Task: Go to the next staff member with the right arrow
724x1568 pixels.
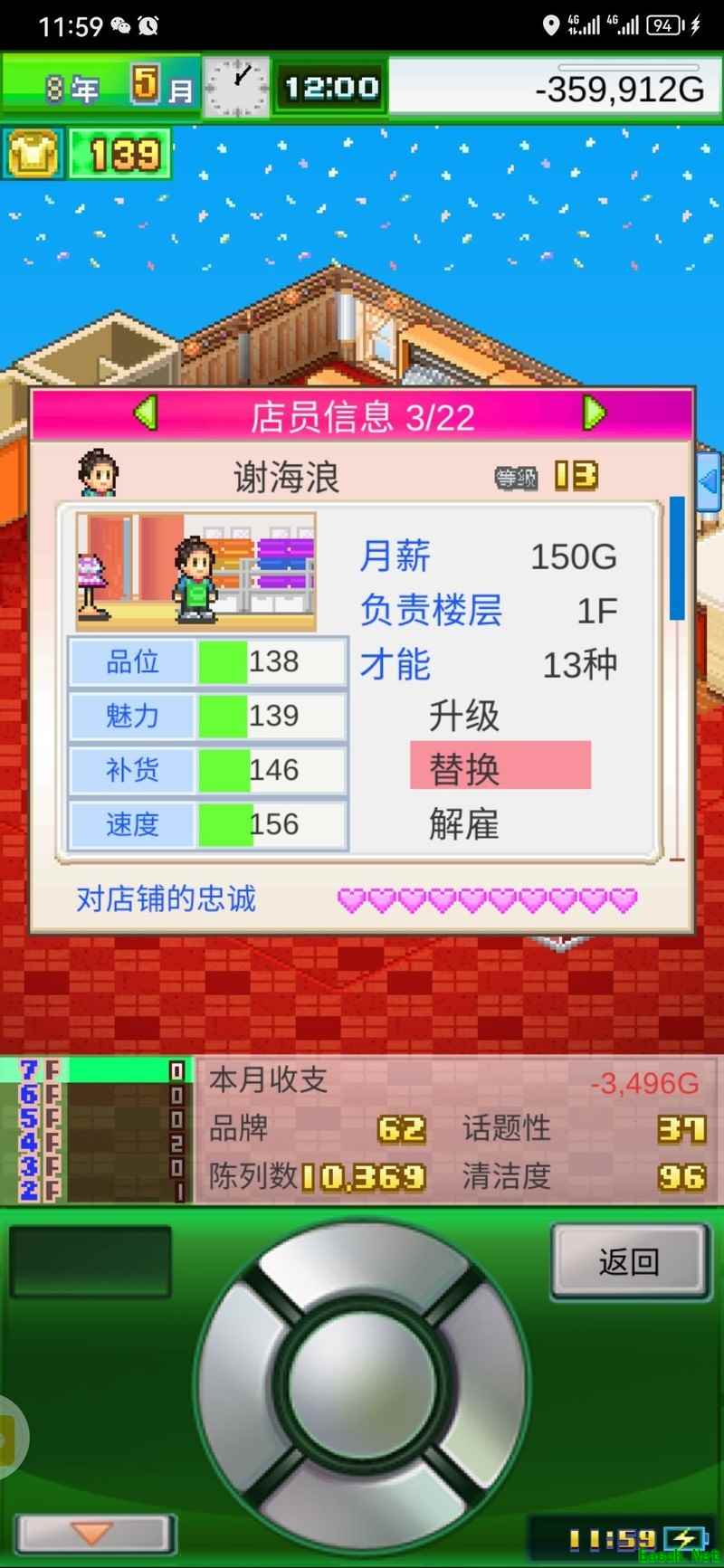Action: pyautogui.click(x=594, y=413)
